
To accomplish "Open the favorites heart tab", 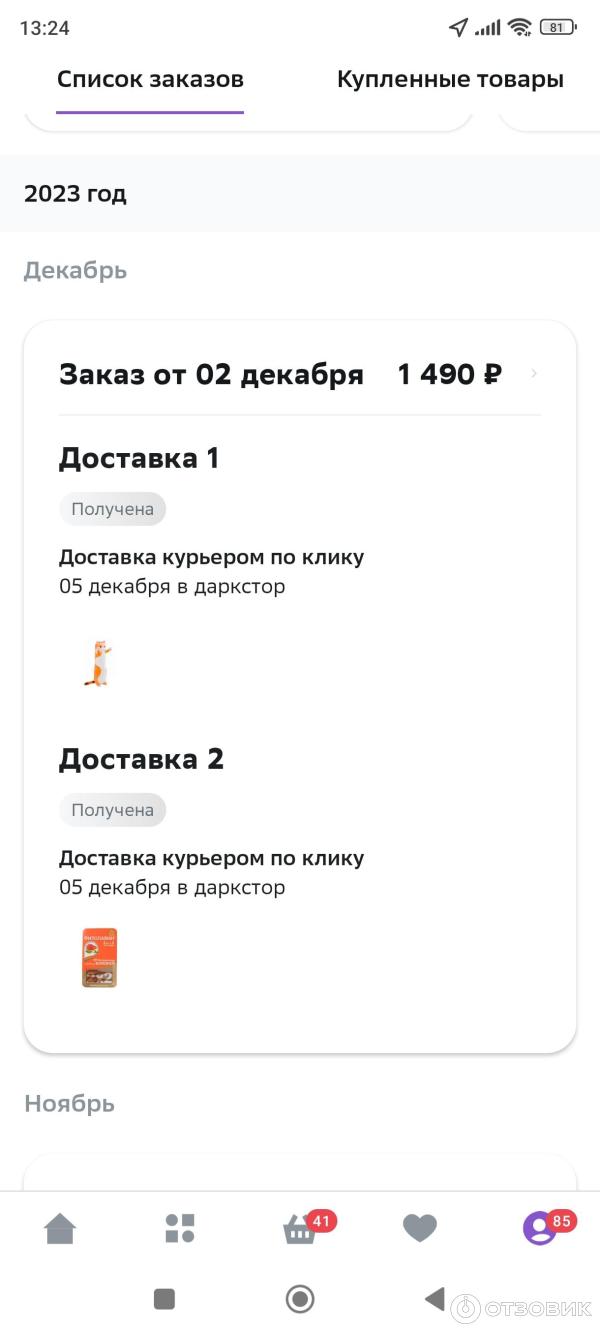I will click(420, 1228).
